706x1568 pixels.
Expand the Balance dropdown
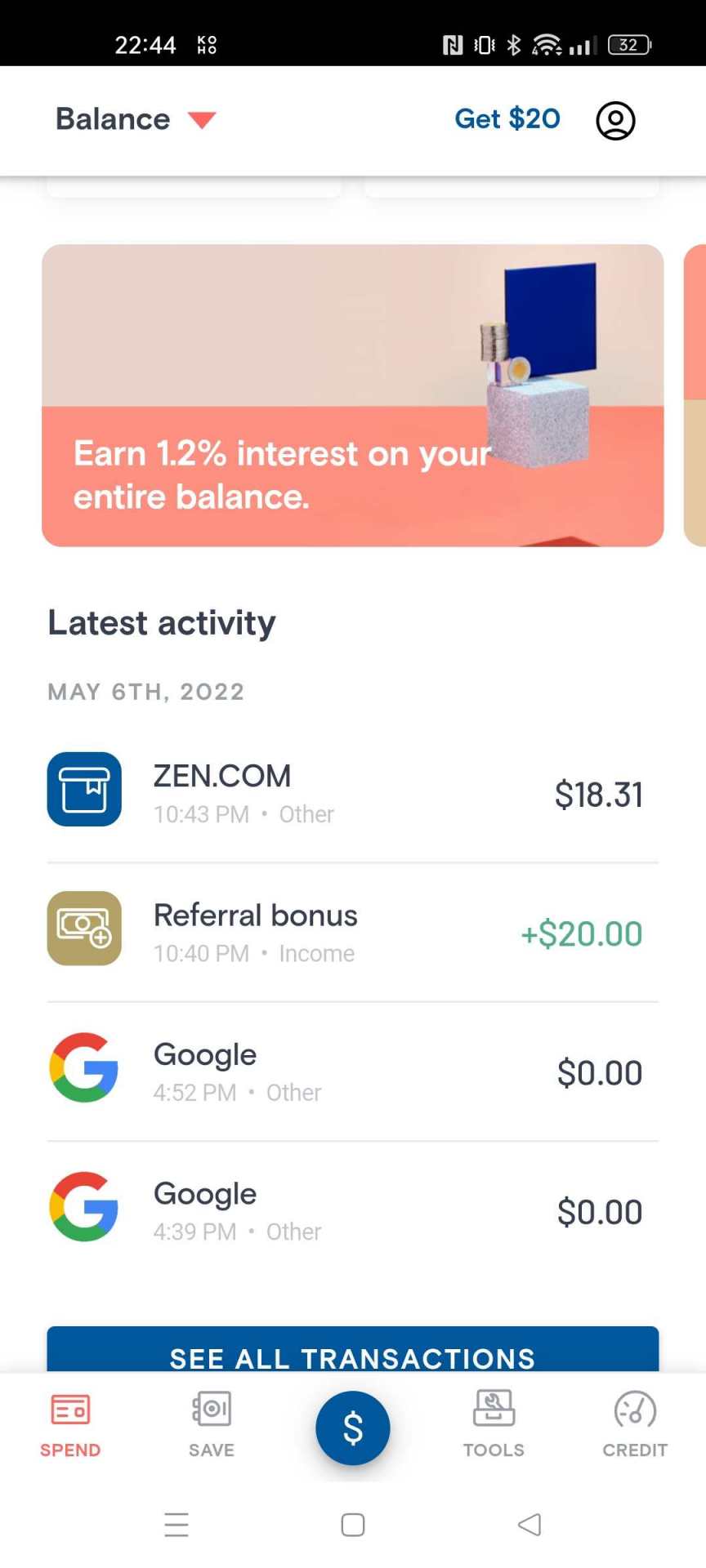(x=136, y=120)
